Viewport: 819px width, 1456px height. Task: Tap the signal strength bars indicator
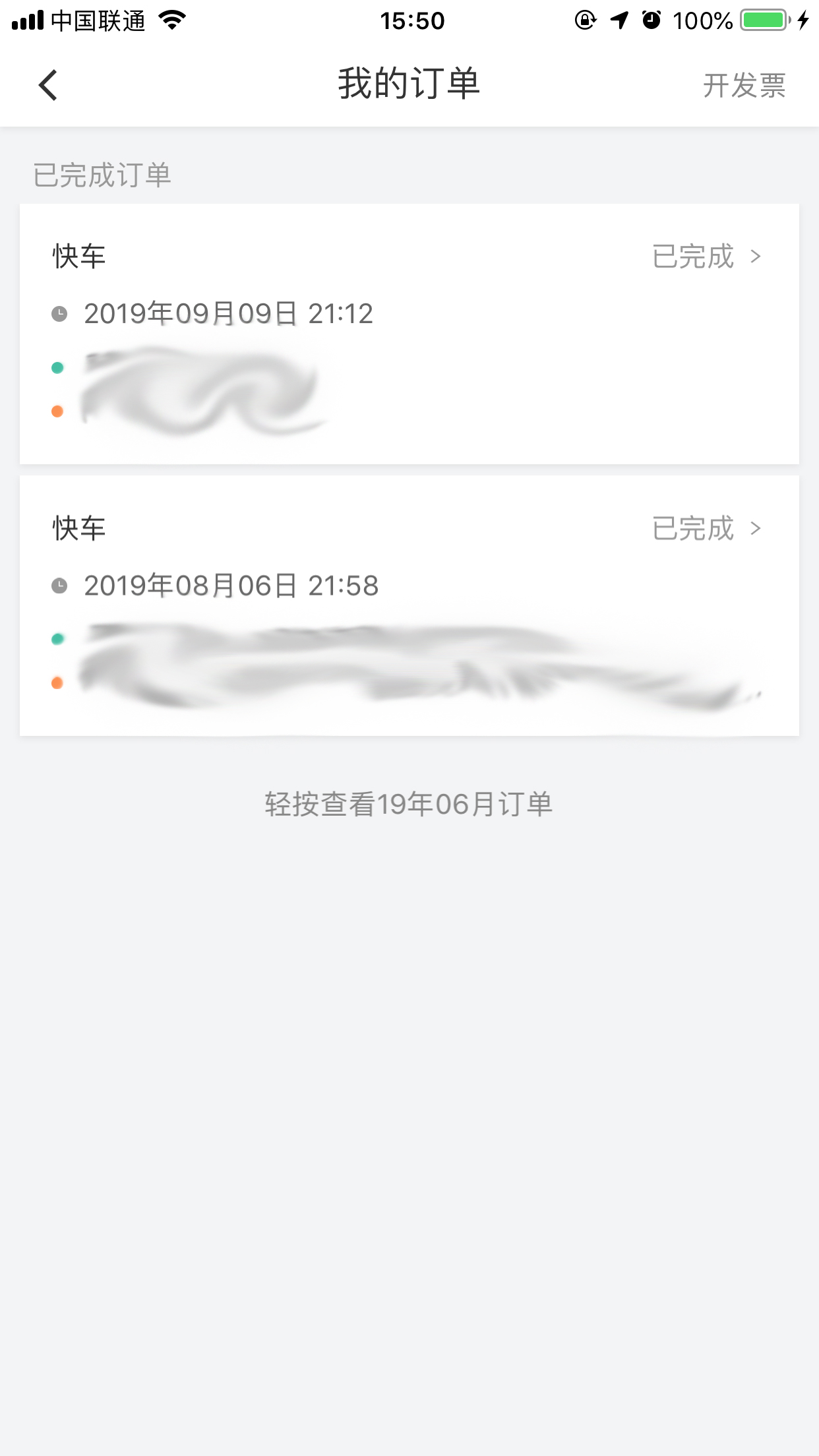coord(27,20)
